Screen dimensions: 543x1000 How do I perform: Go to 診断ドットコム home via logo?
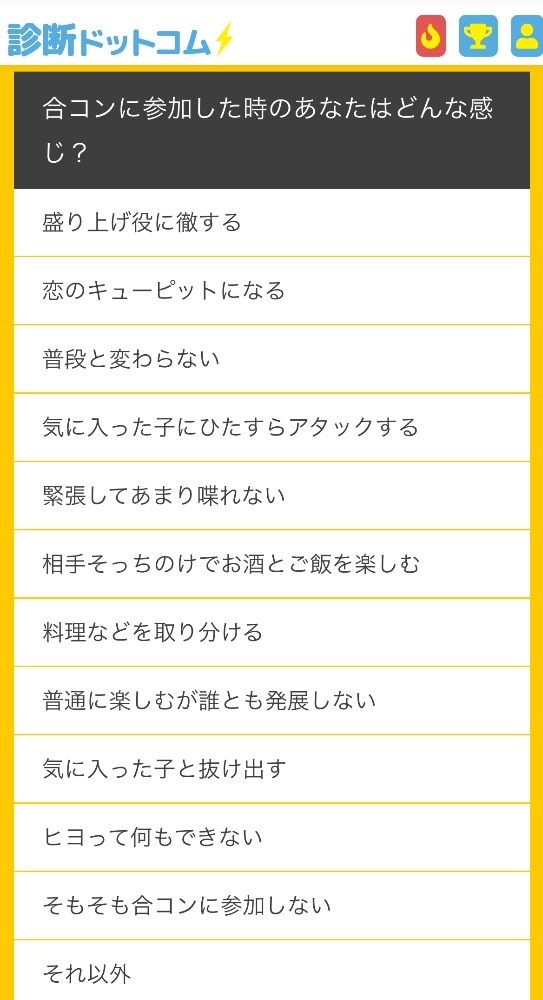click(121, 39)
